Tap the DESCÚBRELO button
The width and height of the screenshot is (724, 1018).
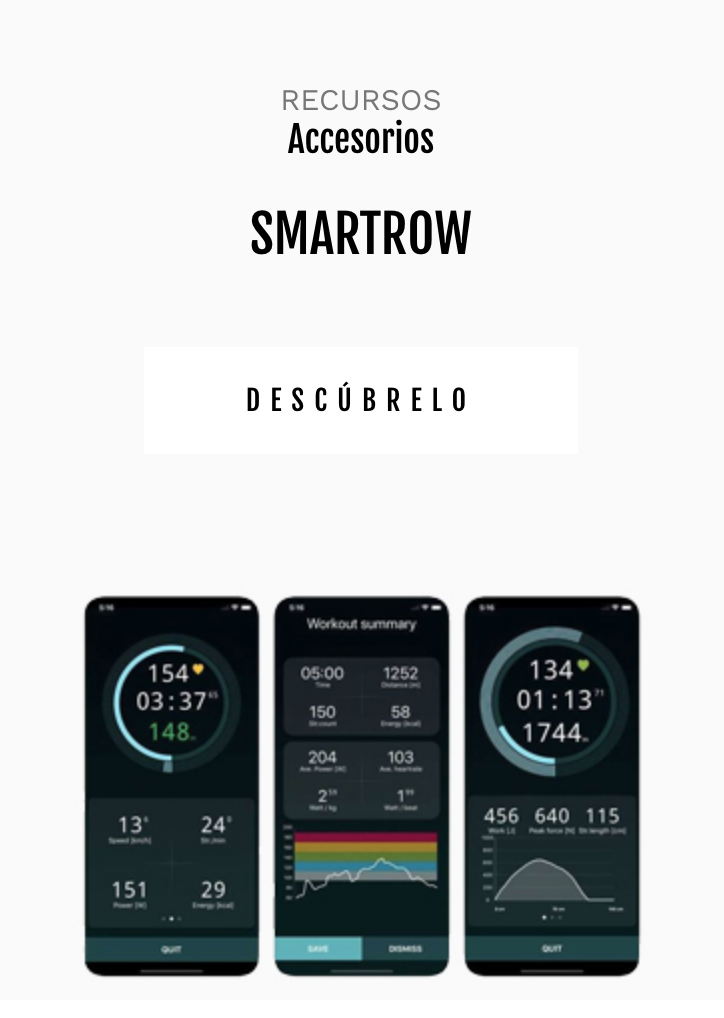tap(360, 400)
